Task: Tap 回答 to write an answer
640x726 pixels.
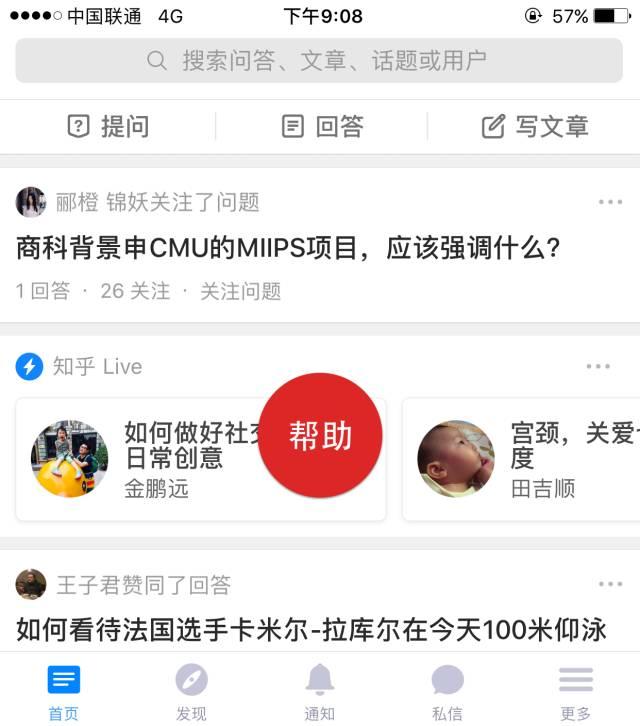Action: point(322,127)
